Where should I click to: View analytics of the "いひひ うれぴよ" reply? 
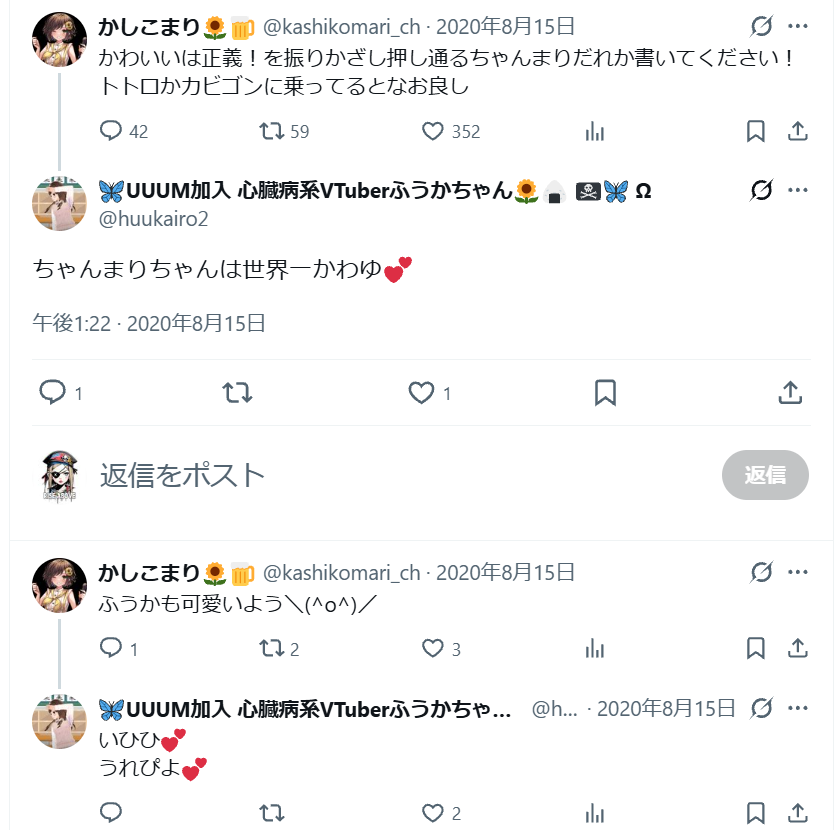pos(594,813)
